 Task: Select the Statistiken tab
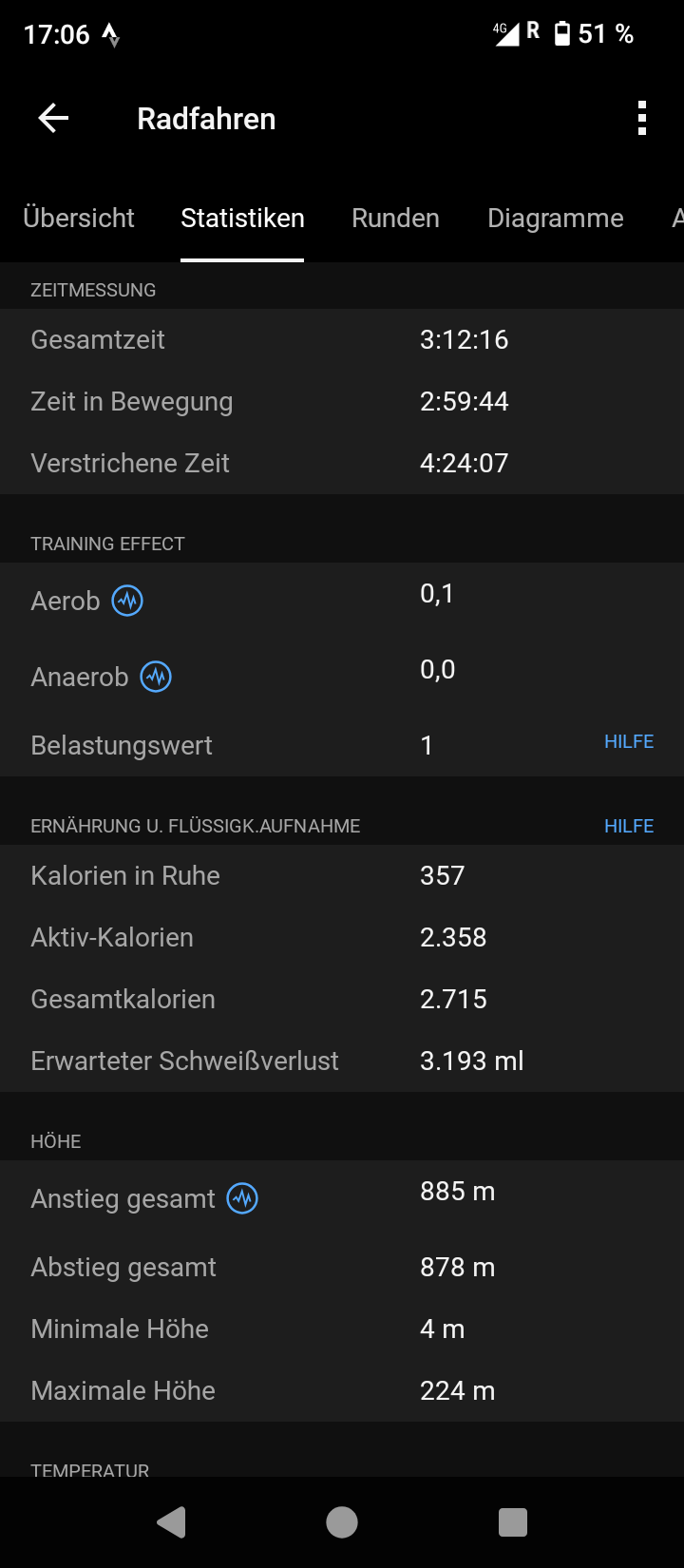(242, 219)
